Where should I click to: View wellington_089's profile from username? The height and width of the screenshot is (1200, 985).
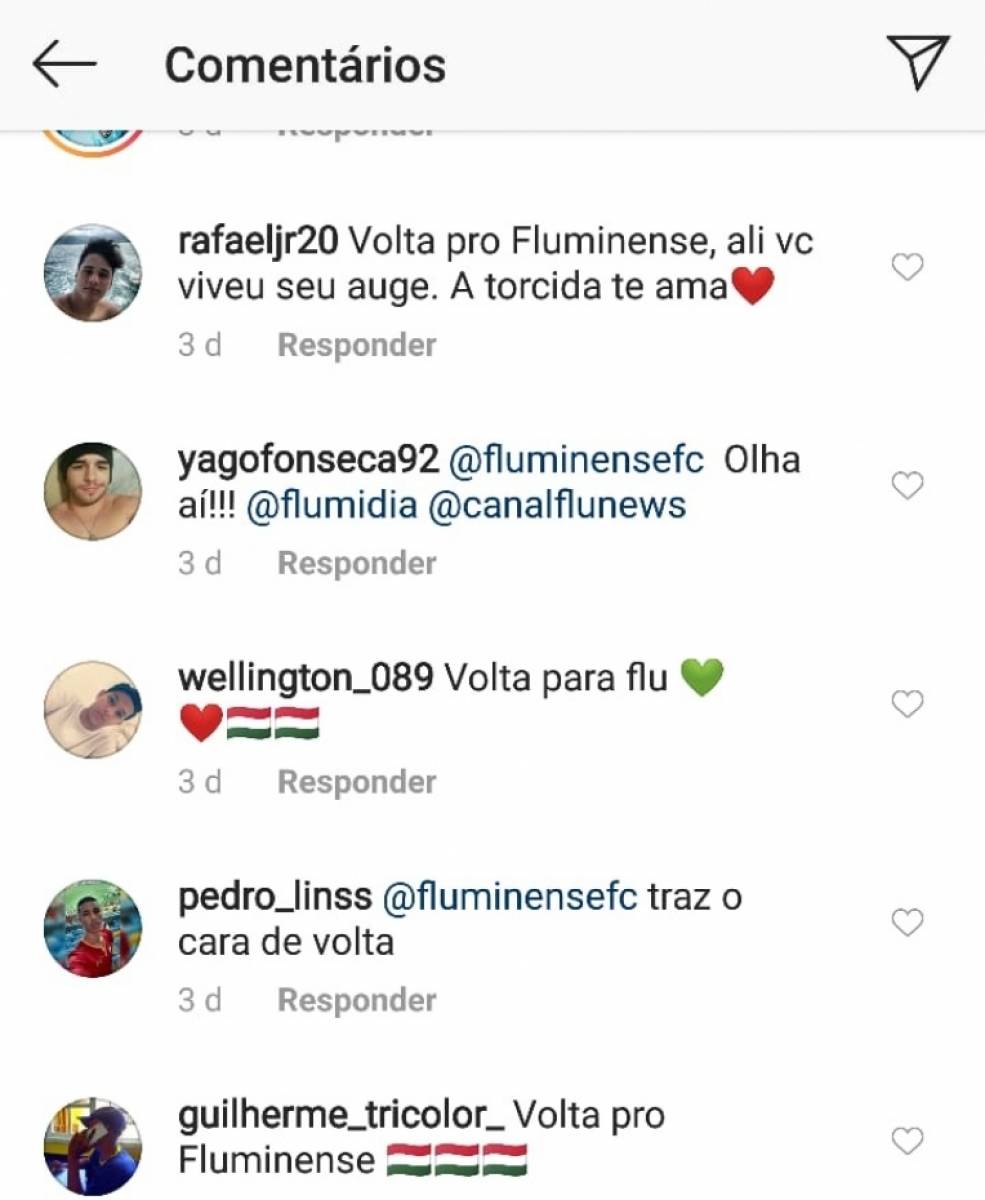click(x=304, y=679)
